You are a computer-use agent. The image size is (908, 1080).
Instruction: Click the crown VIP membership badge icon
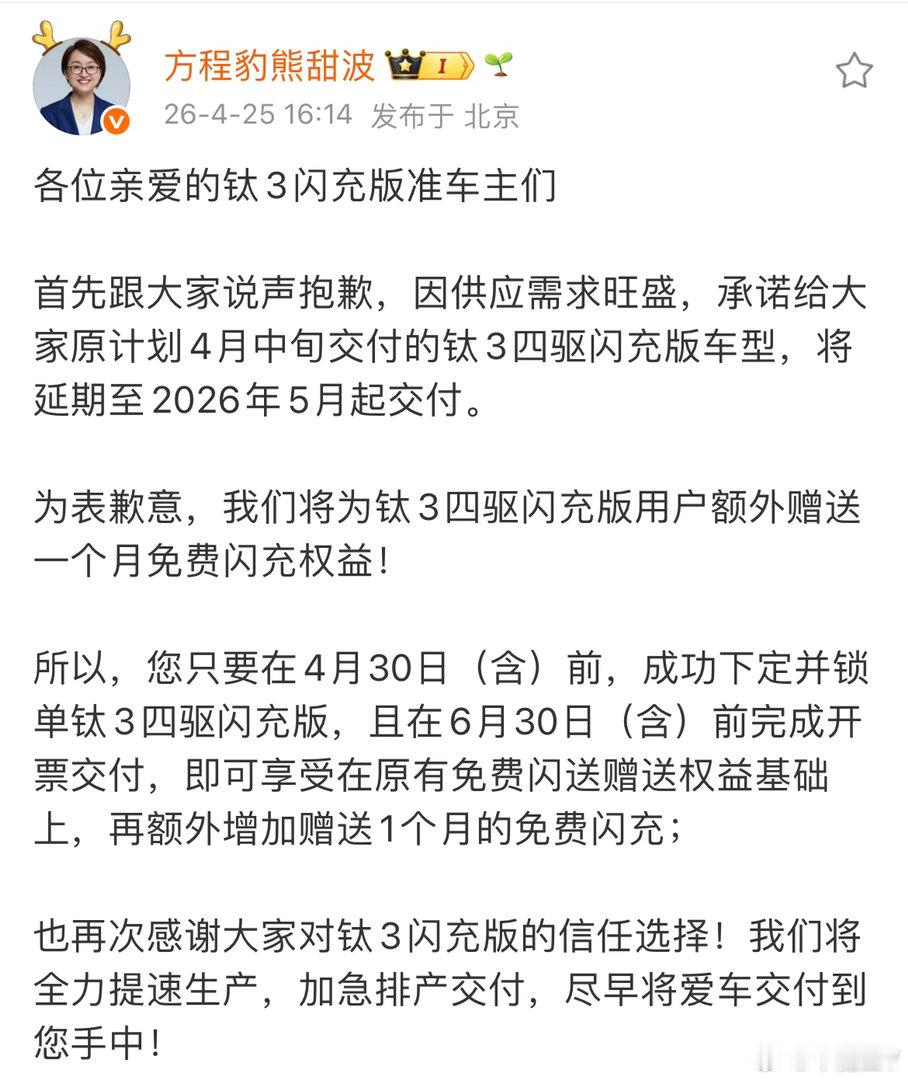[403, 64]
